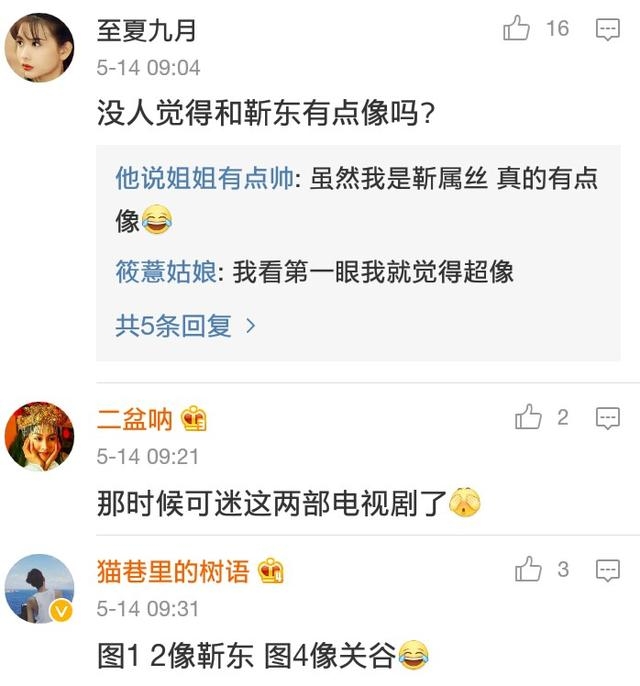Like the comment by 二盆呐
This screenshot has height=686, width=640.
pos(528,418)
